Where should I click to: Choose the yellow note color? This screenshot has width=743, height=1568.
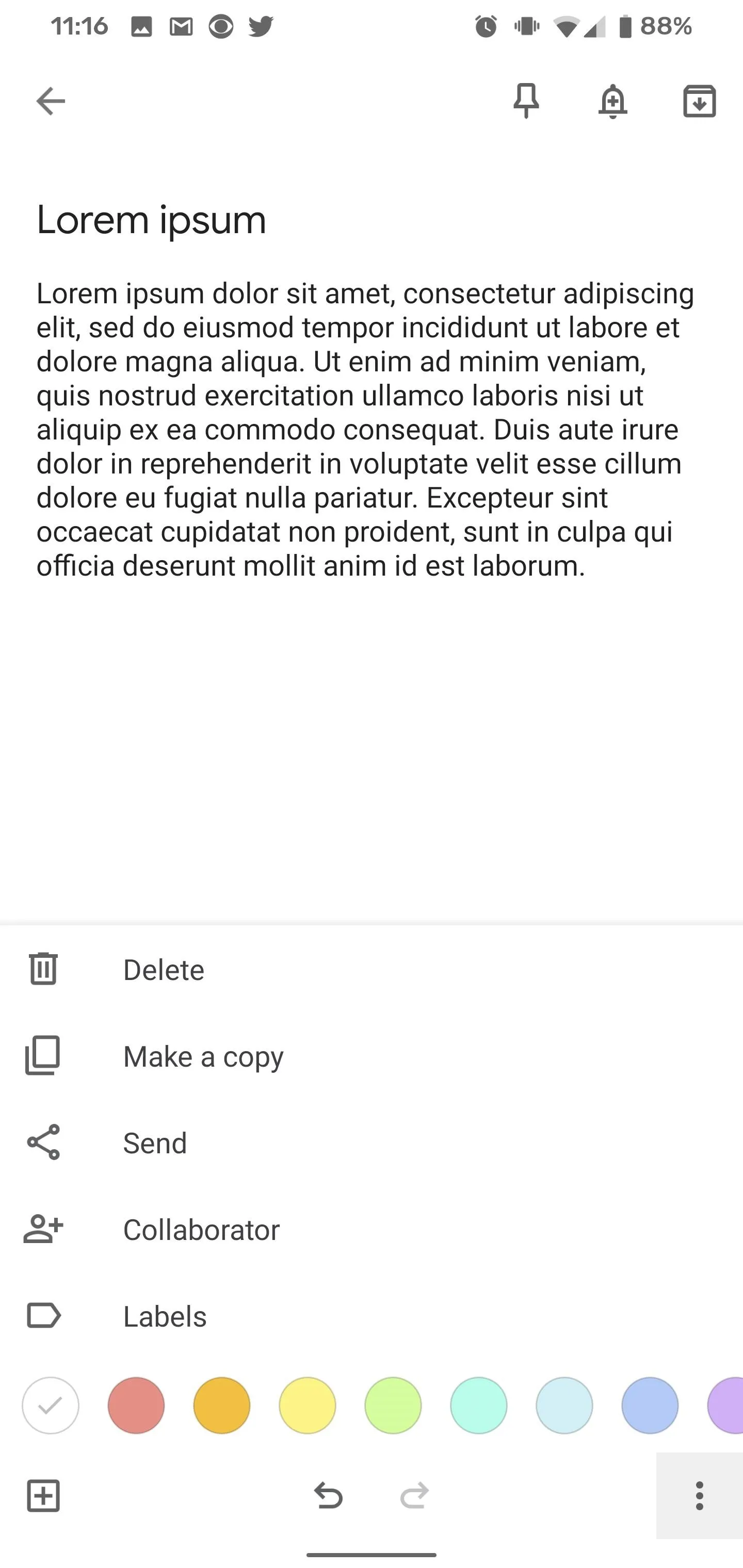pyautogui.click(x=308, y=1406)
